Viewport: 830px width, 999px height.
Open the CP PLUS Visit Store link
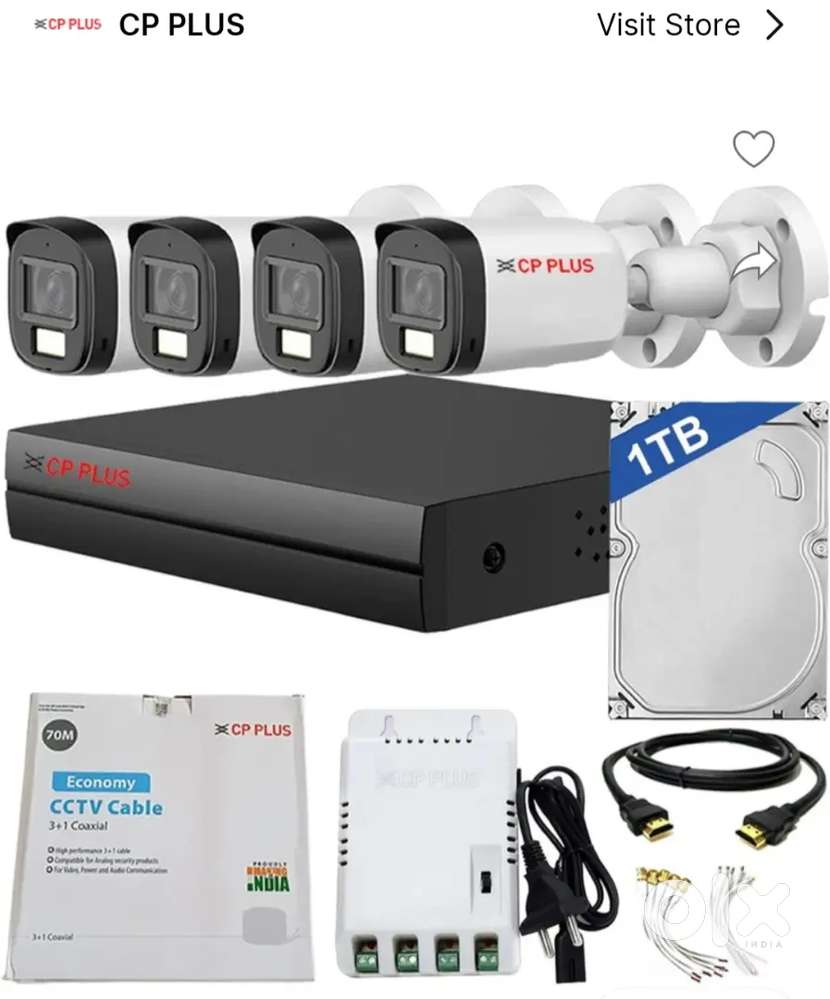coord(689,25)
